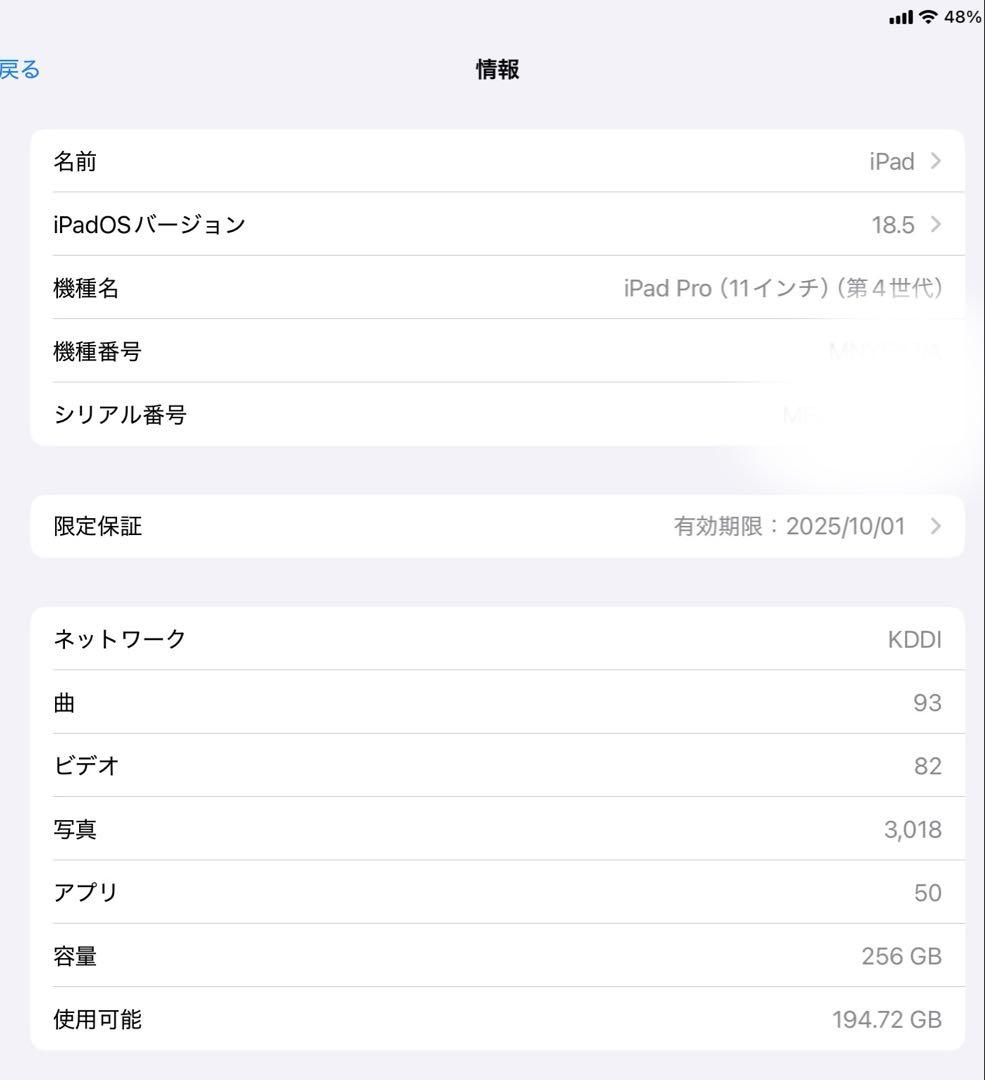Tap the 曲 row showing 93 songs
985x1080 pixels.
tap(490, 702)
